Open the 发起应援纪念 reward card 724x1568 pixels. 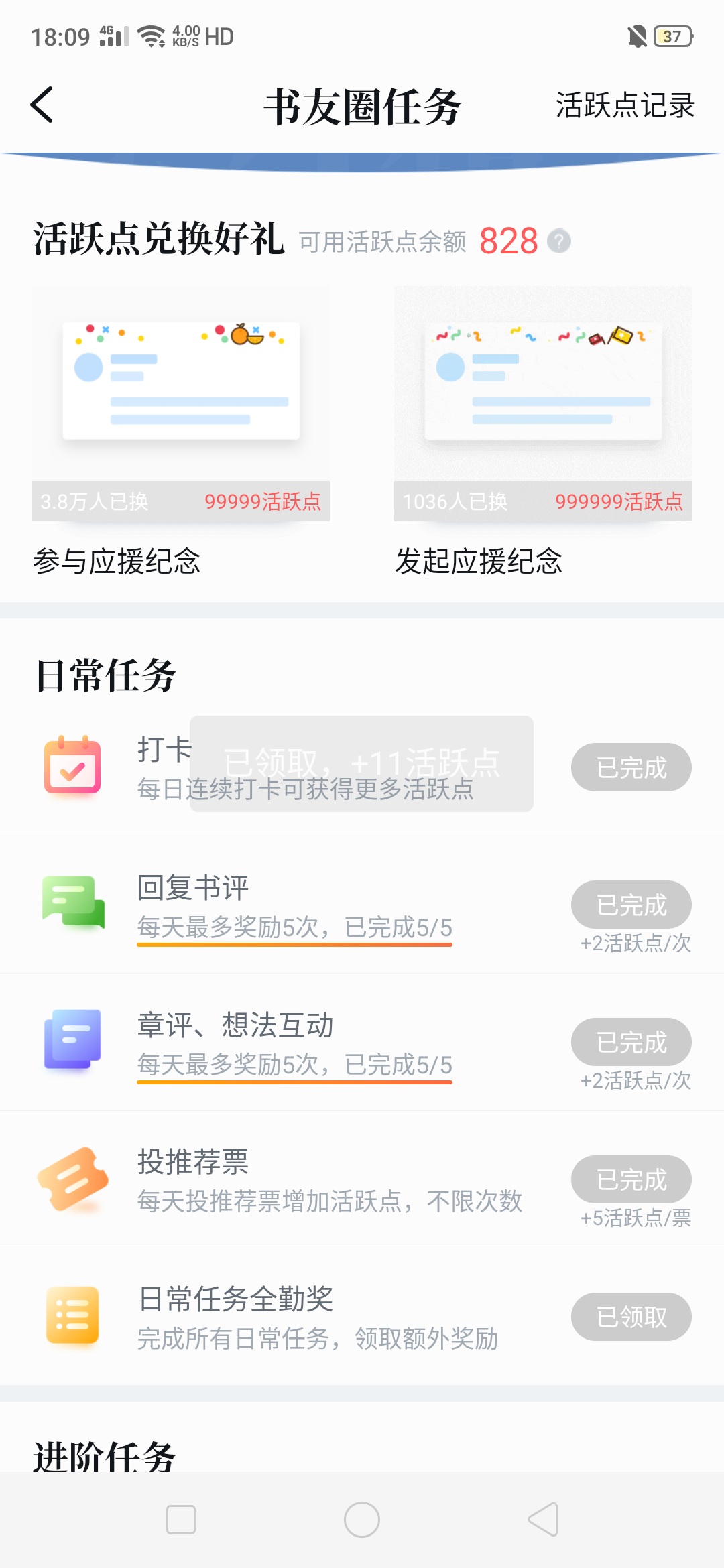click(x=543, y=432)
